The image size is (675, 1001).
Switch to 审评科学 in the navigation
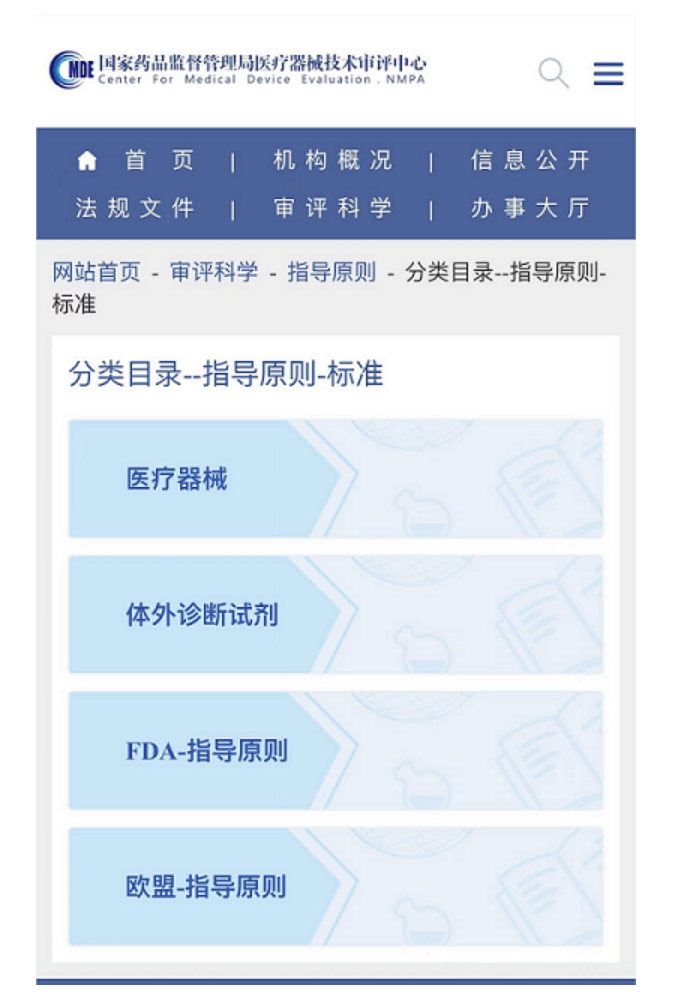pyautogui.click(x=332, y=209)
